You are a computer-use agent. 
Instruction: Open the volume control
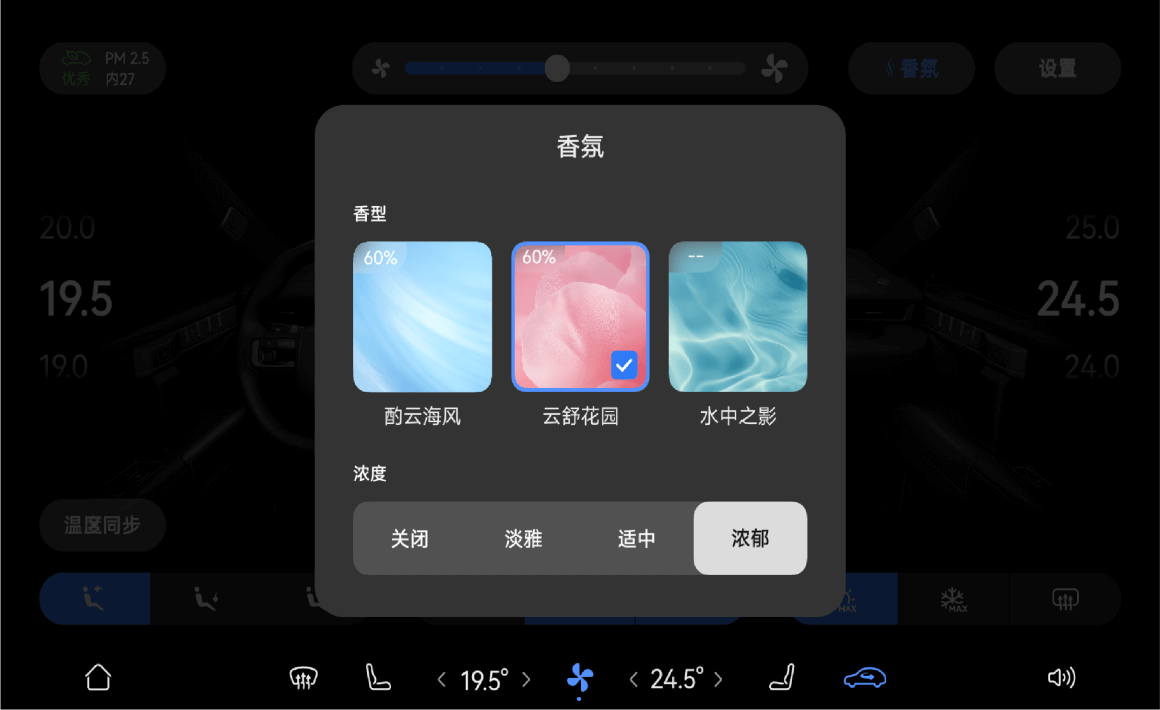click(x=1061, y=678)
